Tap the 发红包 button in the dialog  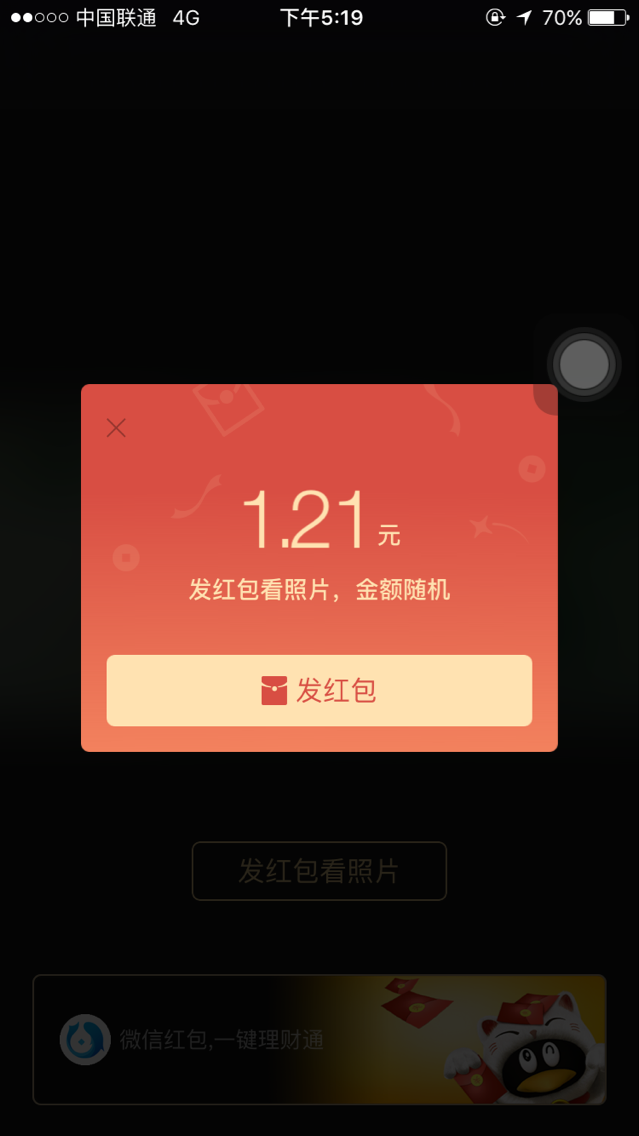pos(319,690)
